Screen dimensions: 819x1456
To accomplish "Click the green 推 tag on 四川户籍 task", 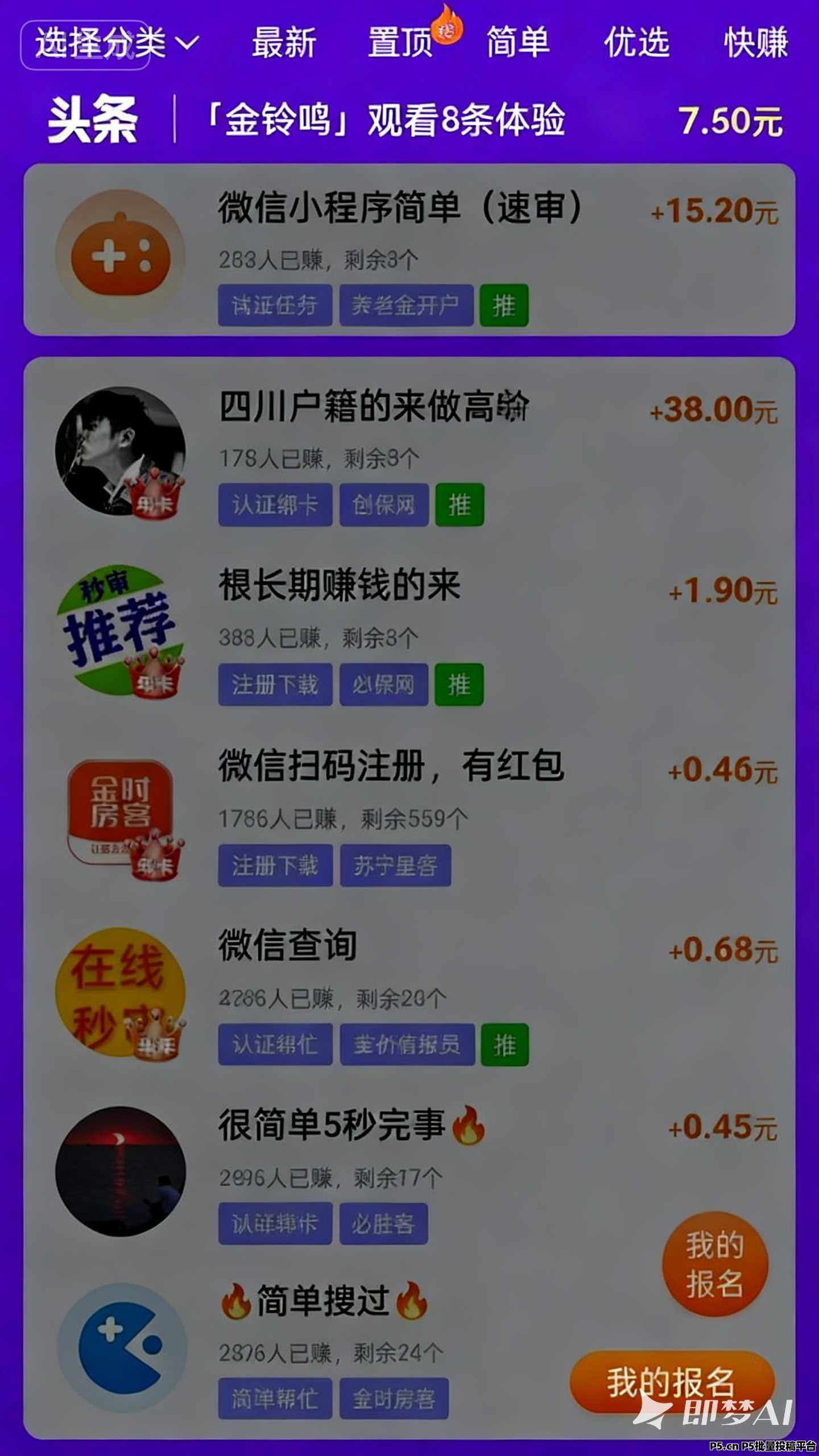I will [x=461, y=506].
